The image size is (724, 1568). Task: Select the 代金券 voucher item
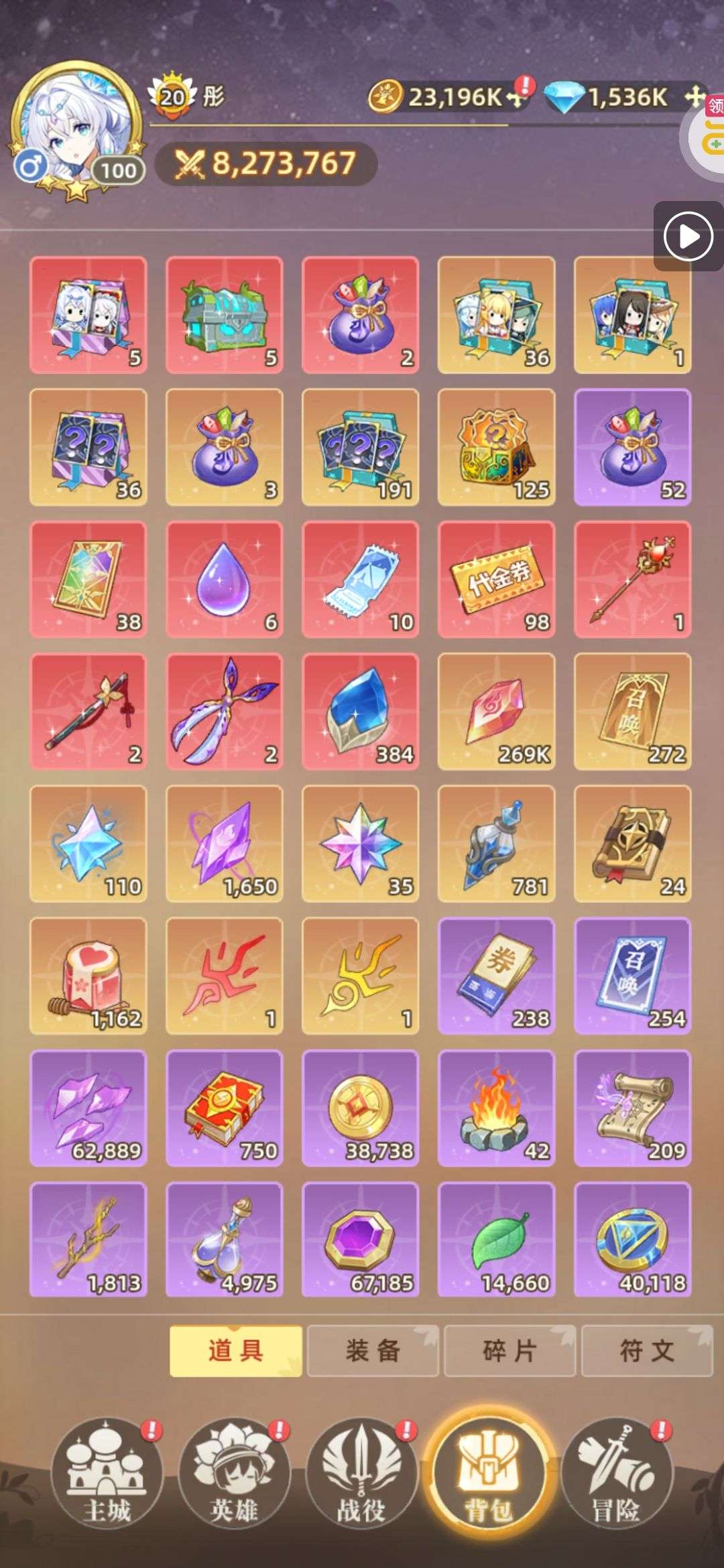point(496,579)
